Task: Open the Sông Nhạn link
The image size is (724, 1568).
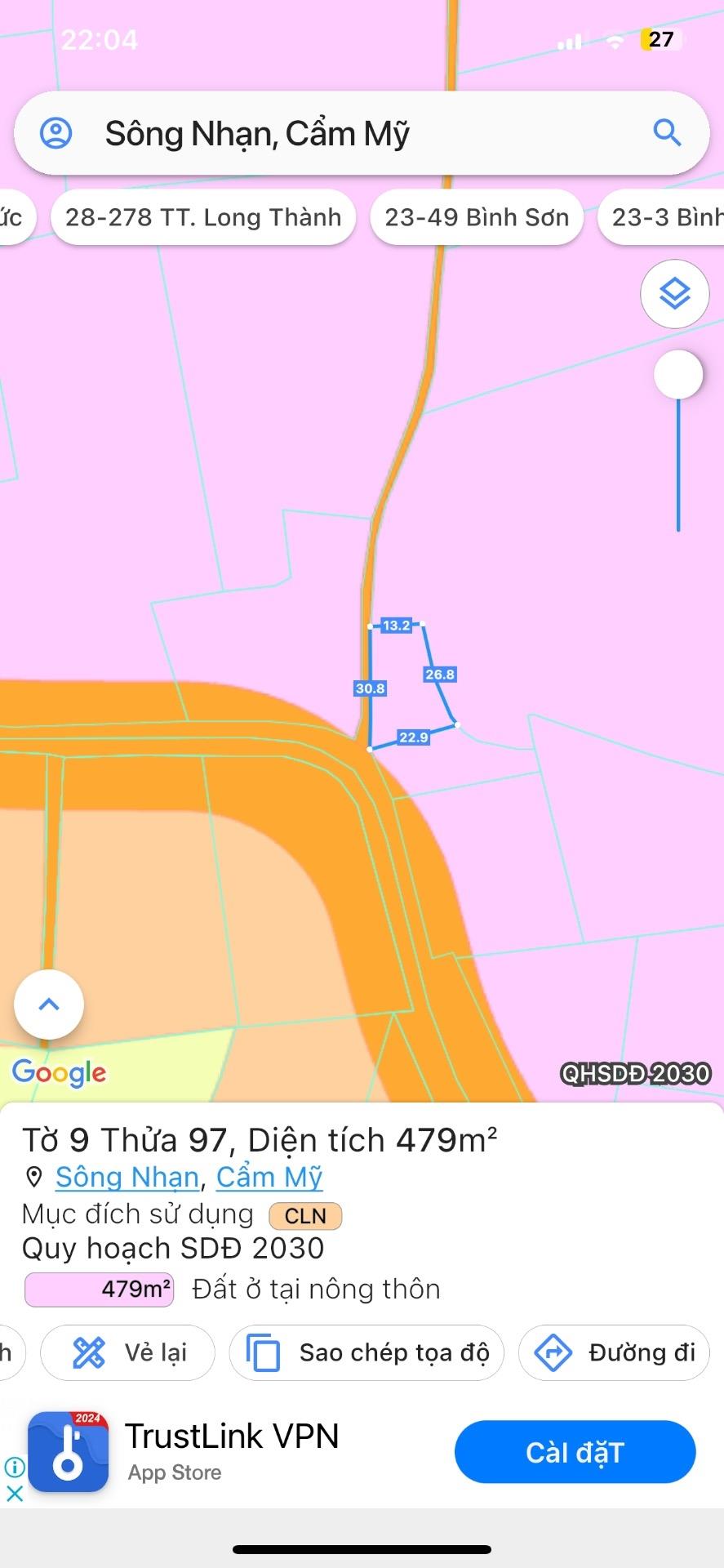Action: (x=127, y=1177)
